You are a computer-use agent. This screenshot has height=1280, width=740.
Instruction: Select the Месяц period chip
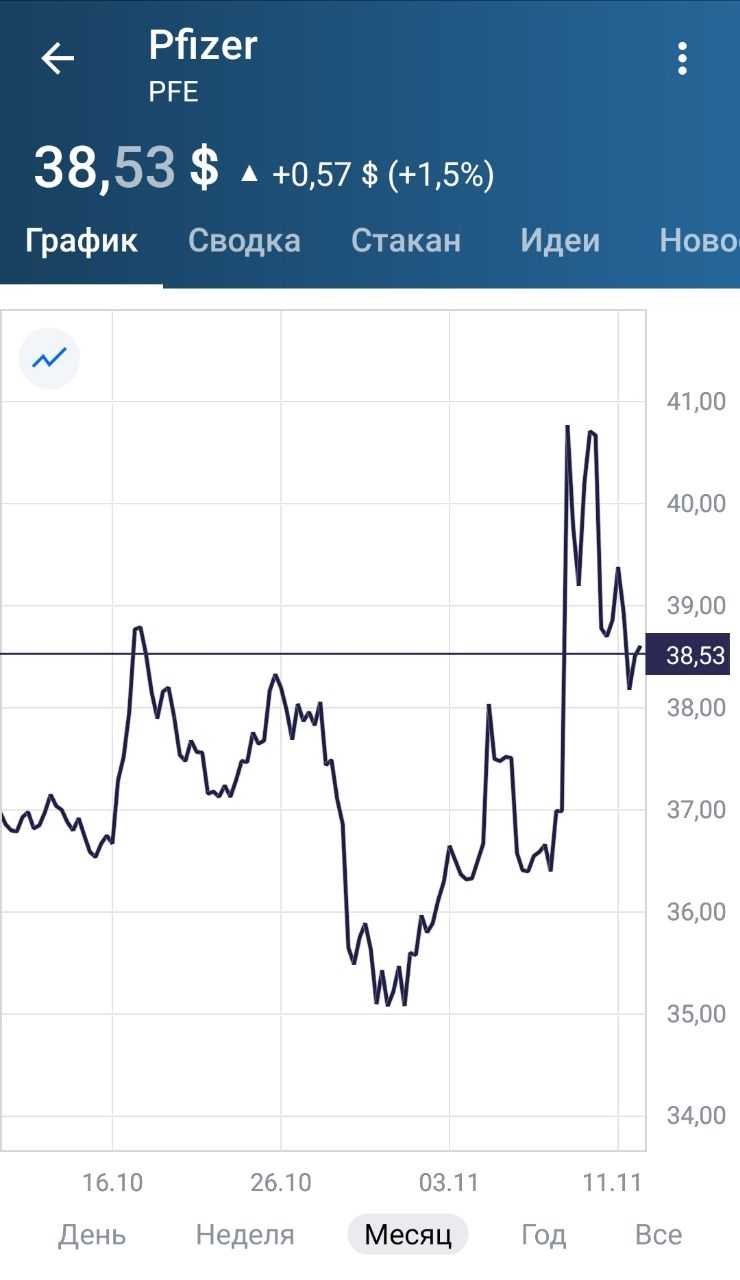click(x=408, y=1235)
